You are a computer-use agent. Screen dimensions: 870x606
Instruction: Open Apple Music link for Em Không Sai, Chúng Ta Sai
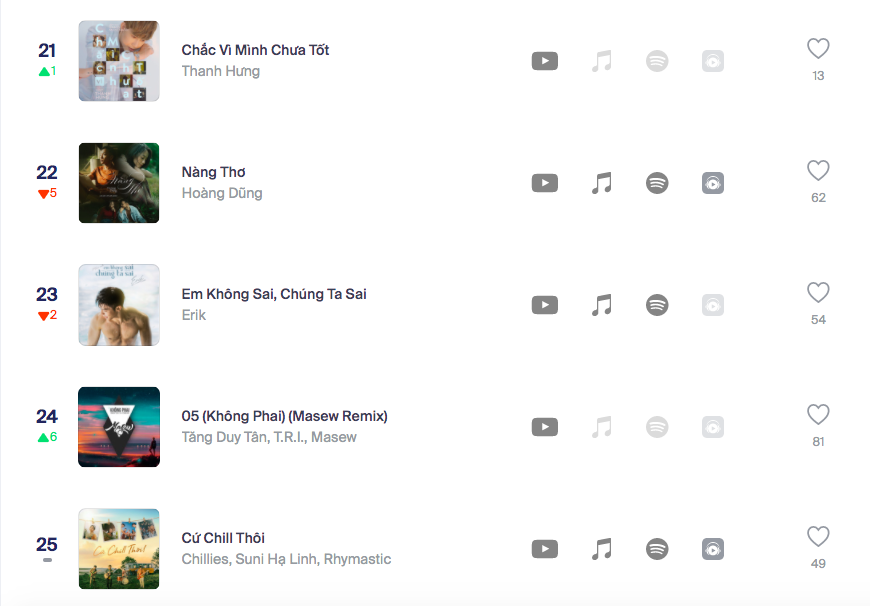pyautogui.click(x=601, y=305)
